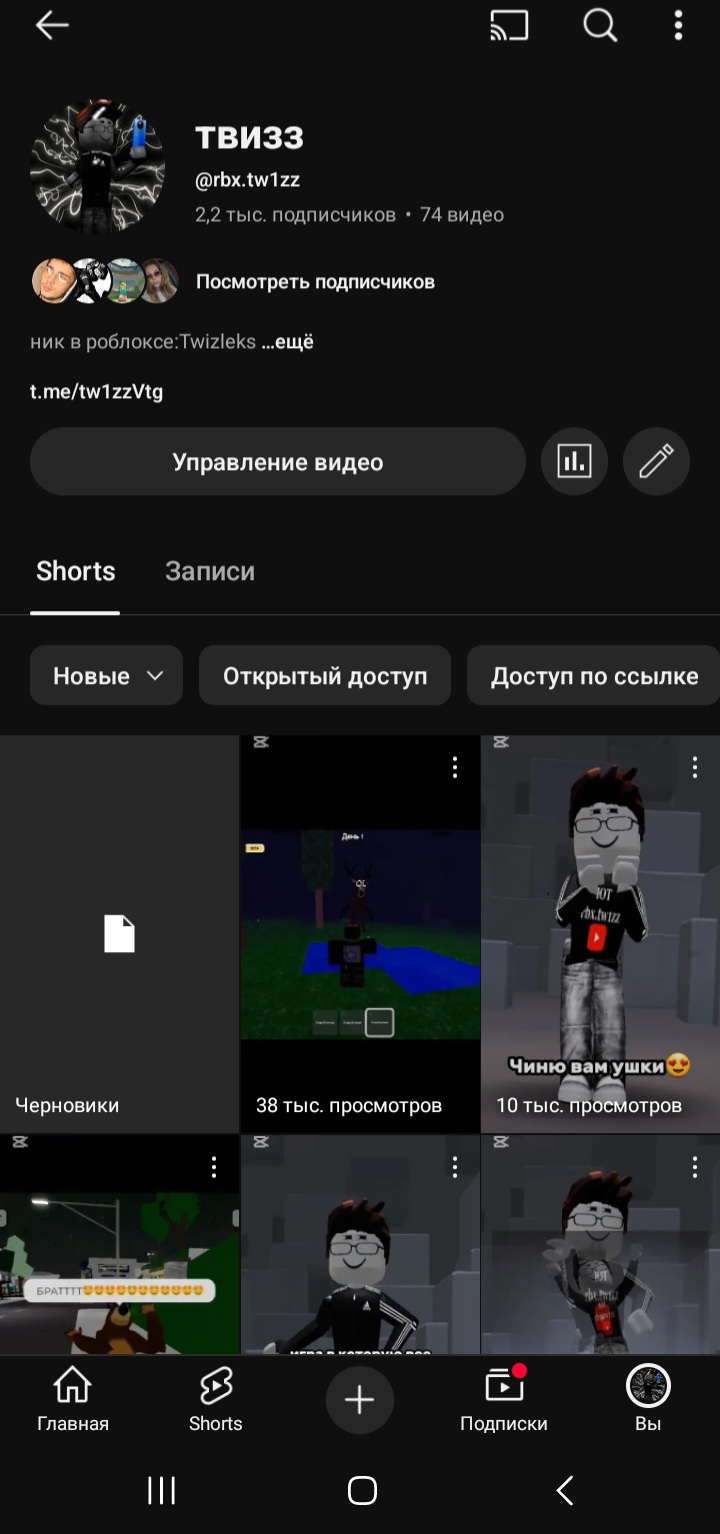Open the Shorts feed icon in bottom bar
720x1534 pixels.
[215, 1399]
